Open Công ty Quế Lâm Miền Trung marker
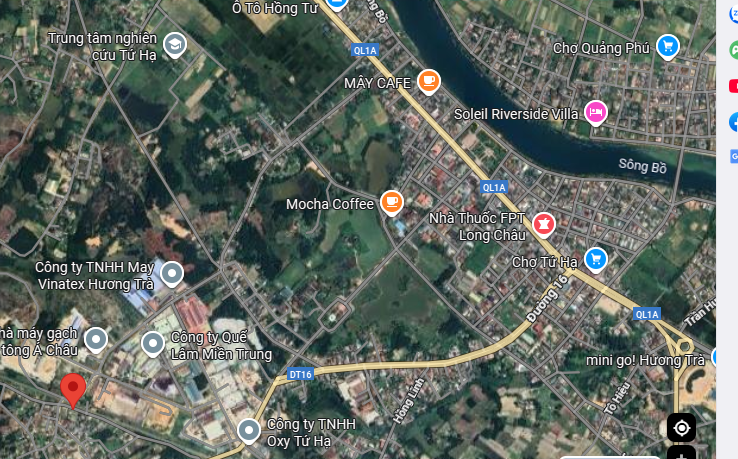 (x=153, y=344)
